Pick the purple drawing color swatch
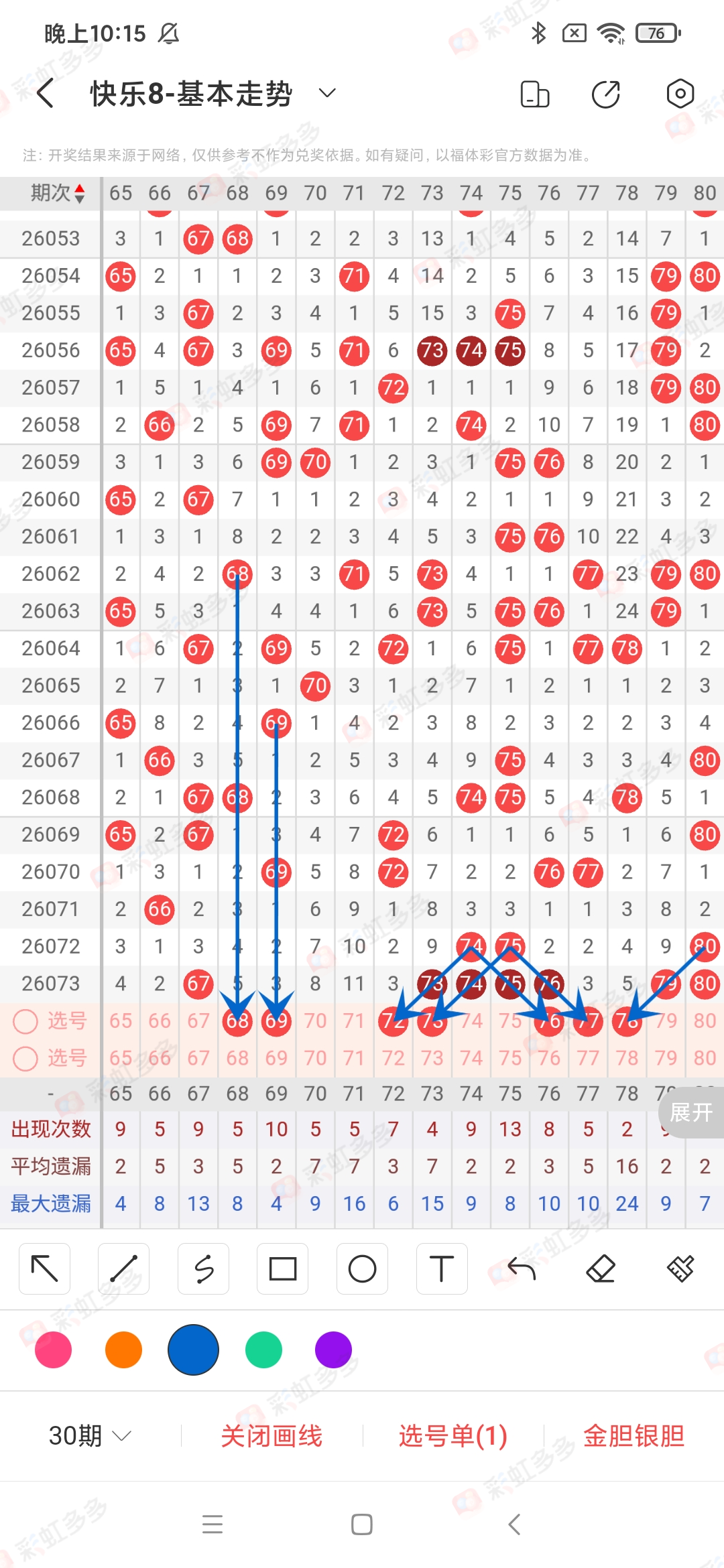Screen dimensions: 724x1568 333,1351
